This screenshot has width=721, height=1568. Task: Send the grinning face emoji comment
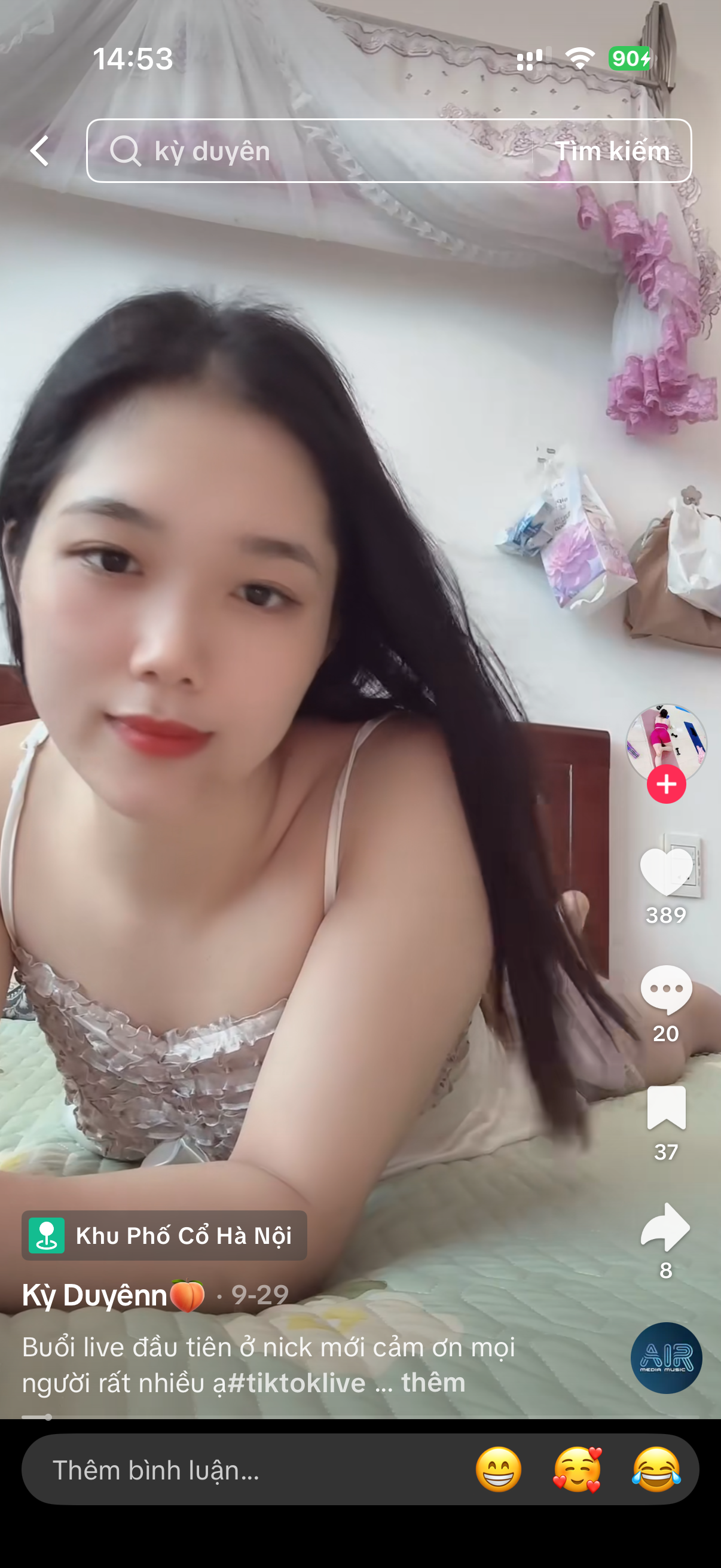click(499, 1469)
